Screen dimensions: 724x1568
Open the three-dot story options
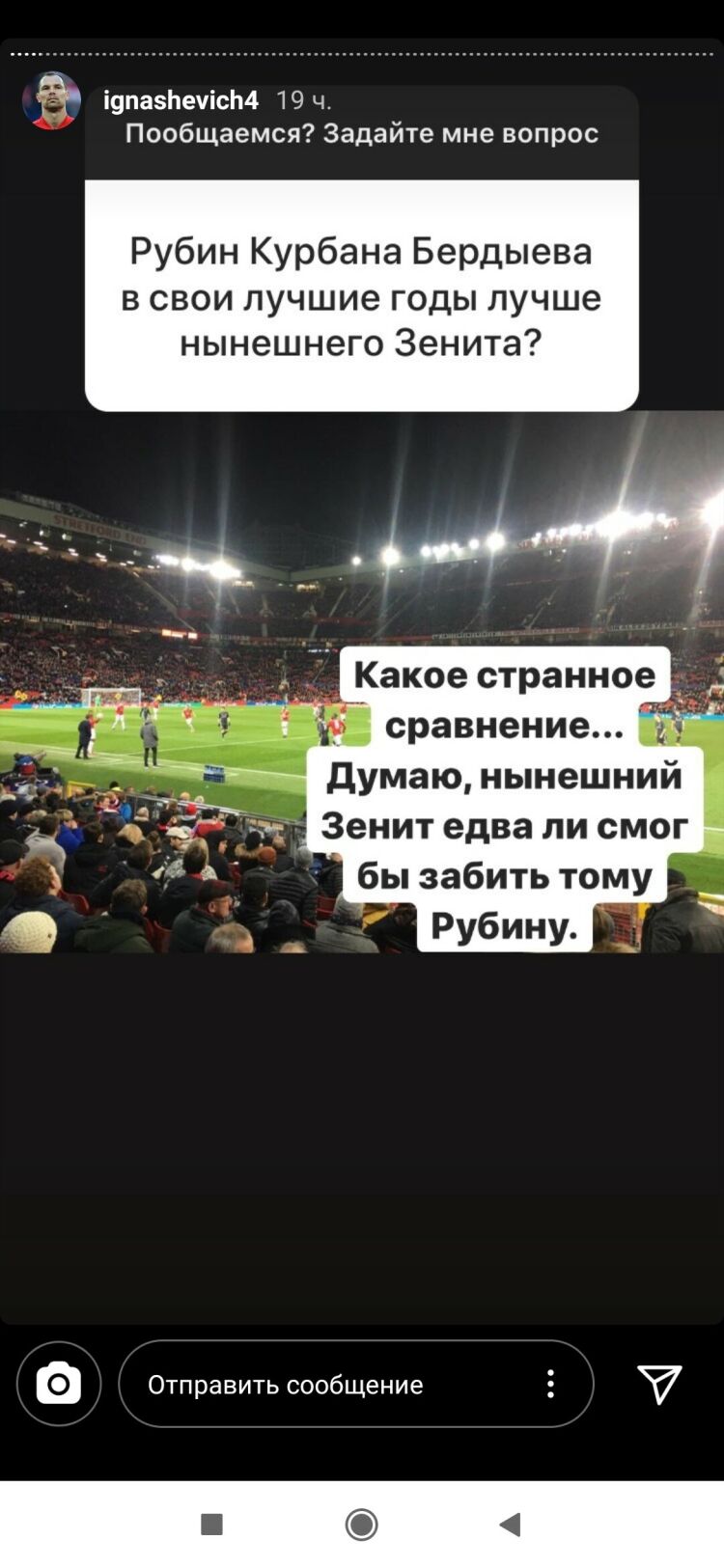550,1384
